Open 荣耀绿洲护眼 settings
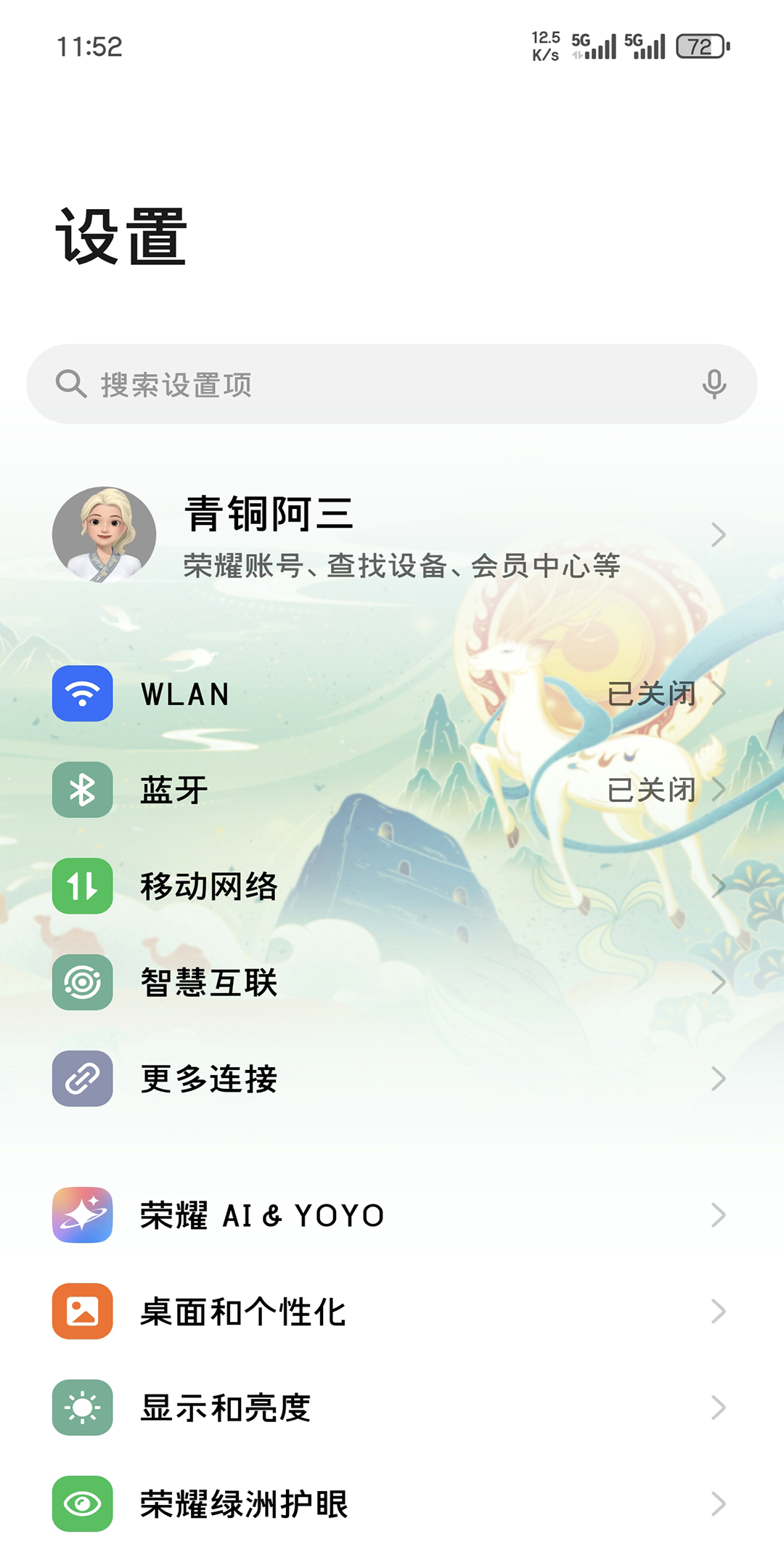Viewport: 784px width, 1568px height. click(x=392, y=1504)
